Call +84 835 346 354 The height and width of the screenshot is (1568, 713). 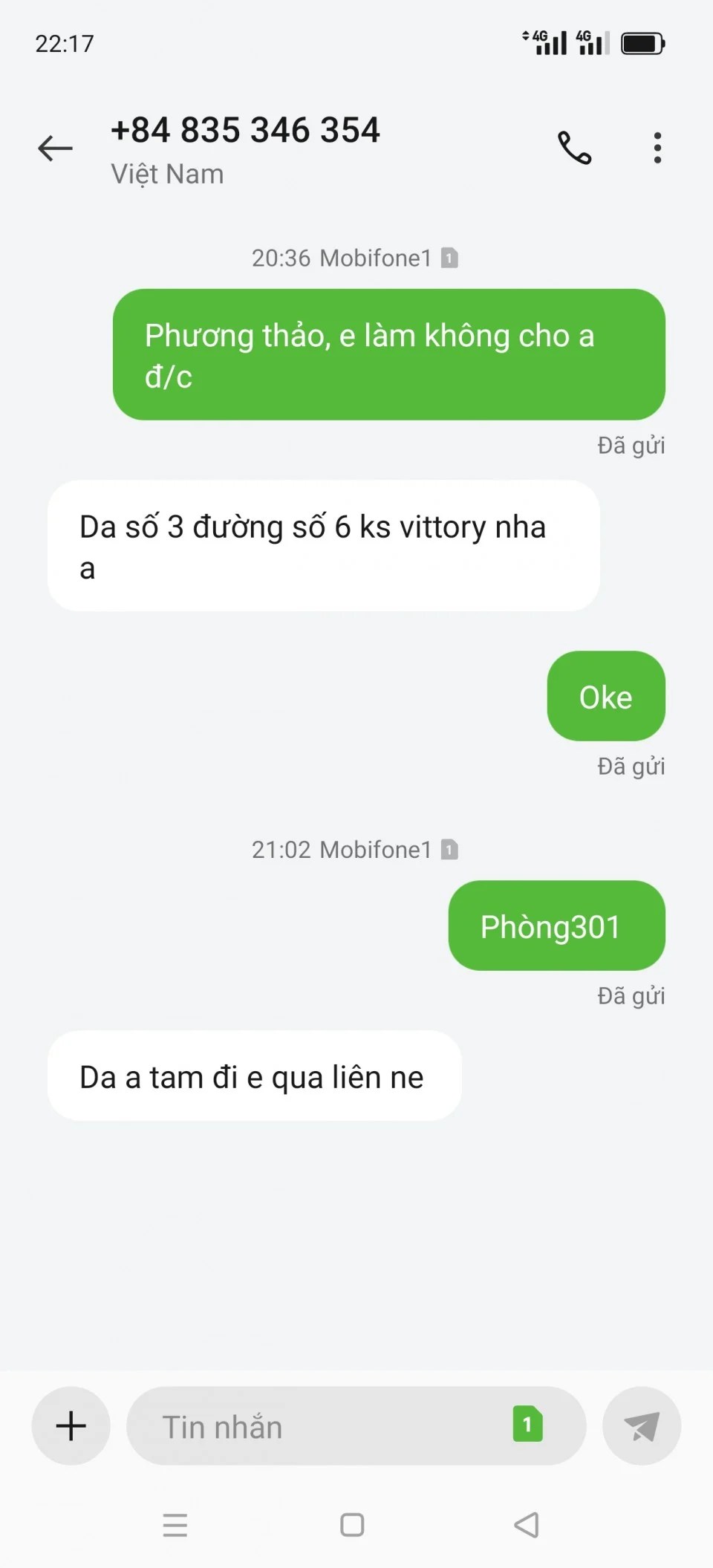(x=574, y=148)
